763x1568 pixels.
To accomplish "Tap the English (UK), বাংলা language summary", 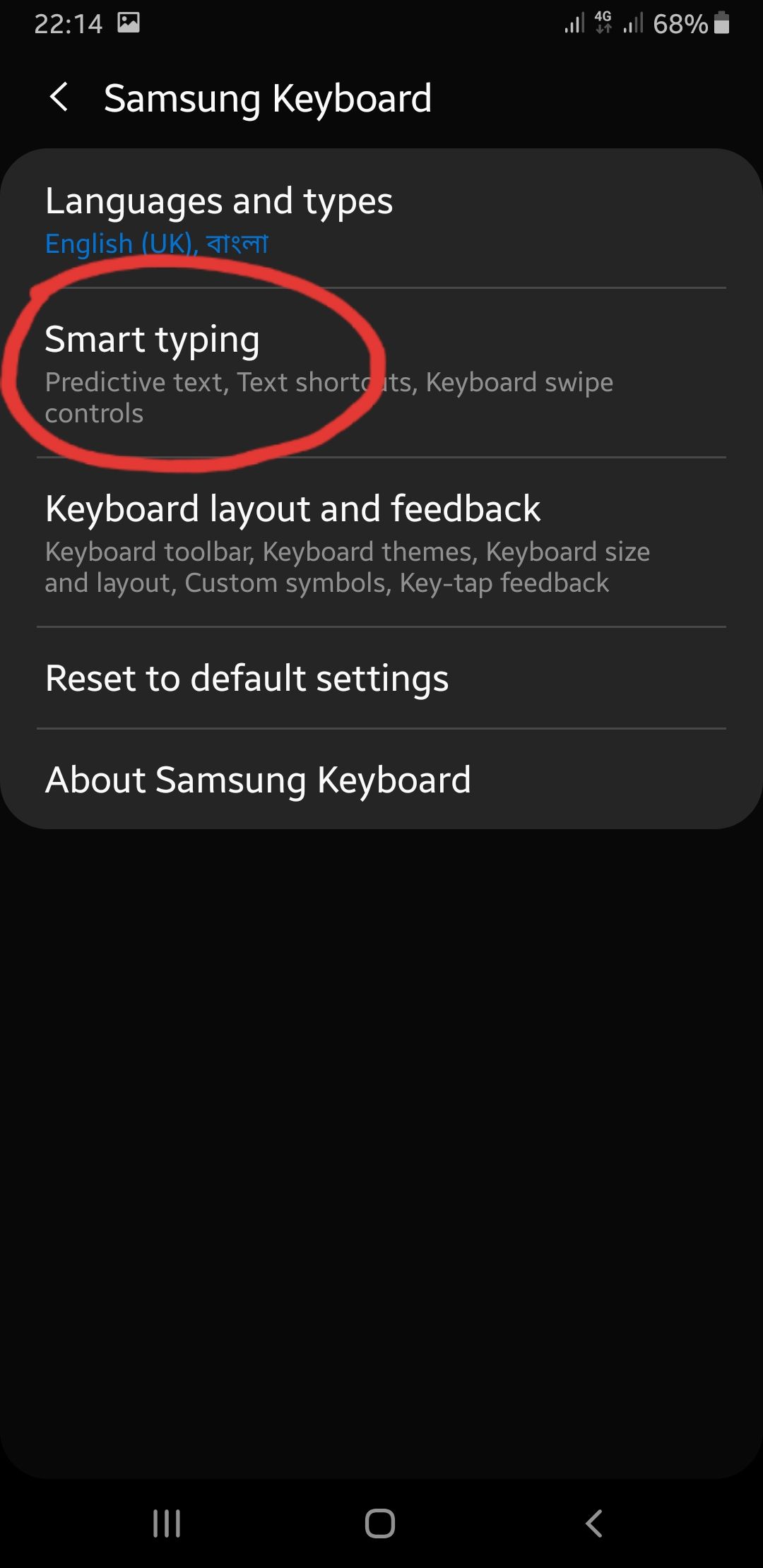I will pos(155,243).
